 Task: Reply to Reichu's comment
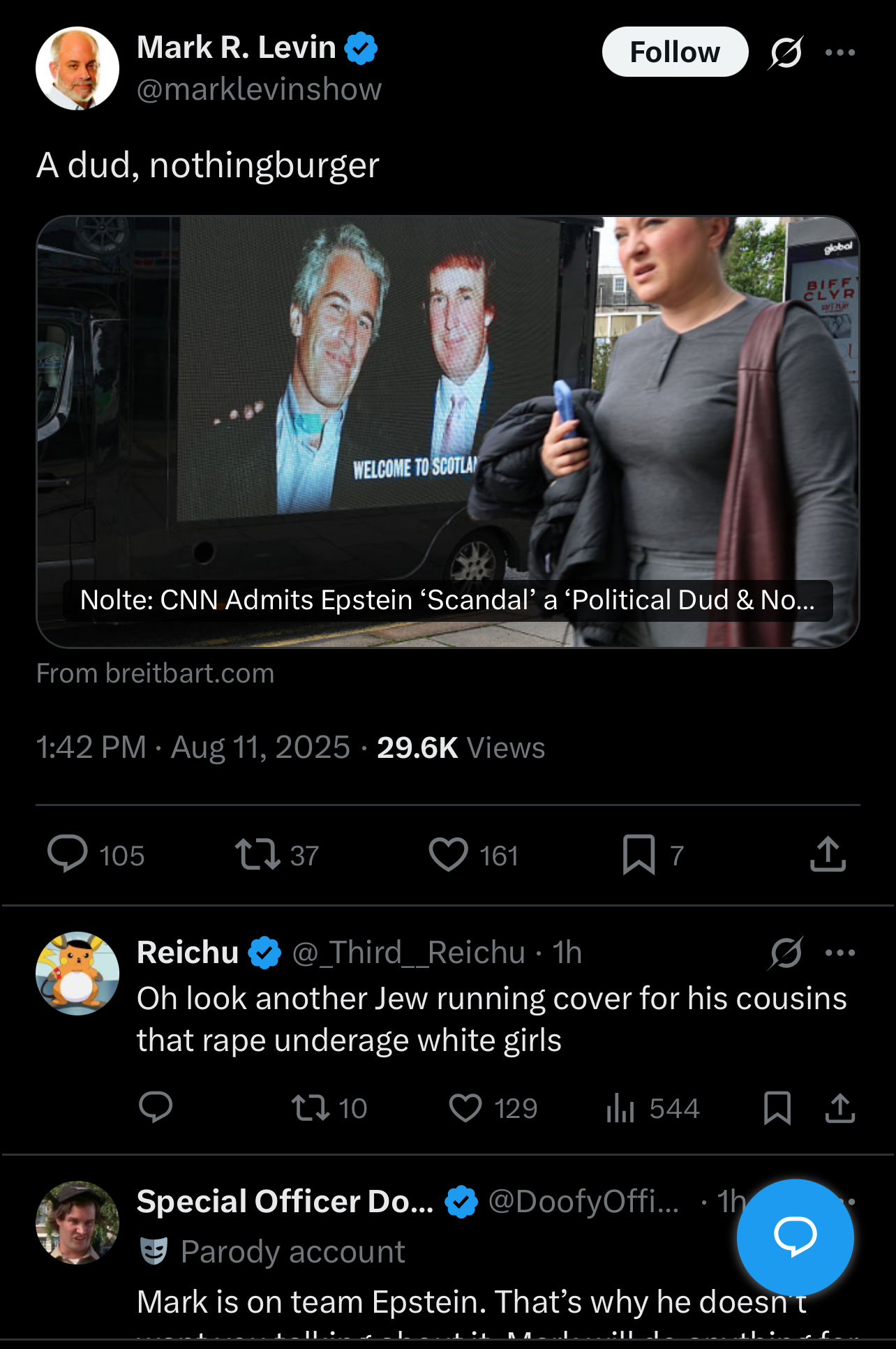pyautogui.click(x=156, y=1107)
